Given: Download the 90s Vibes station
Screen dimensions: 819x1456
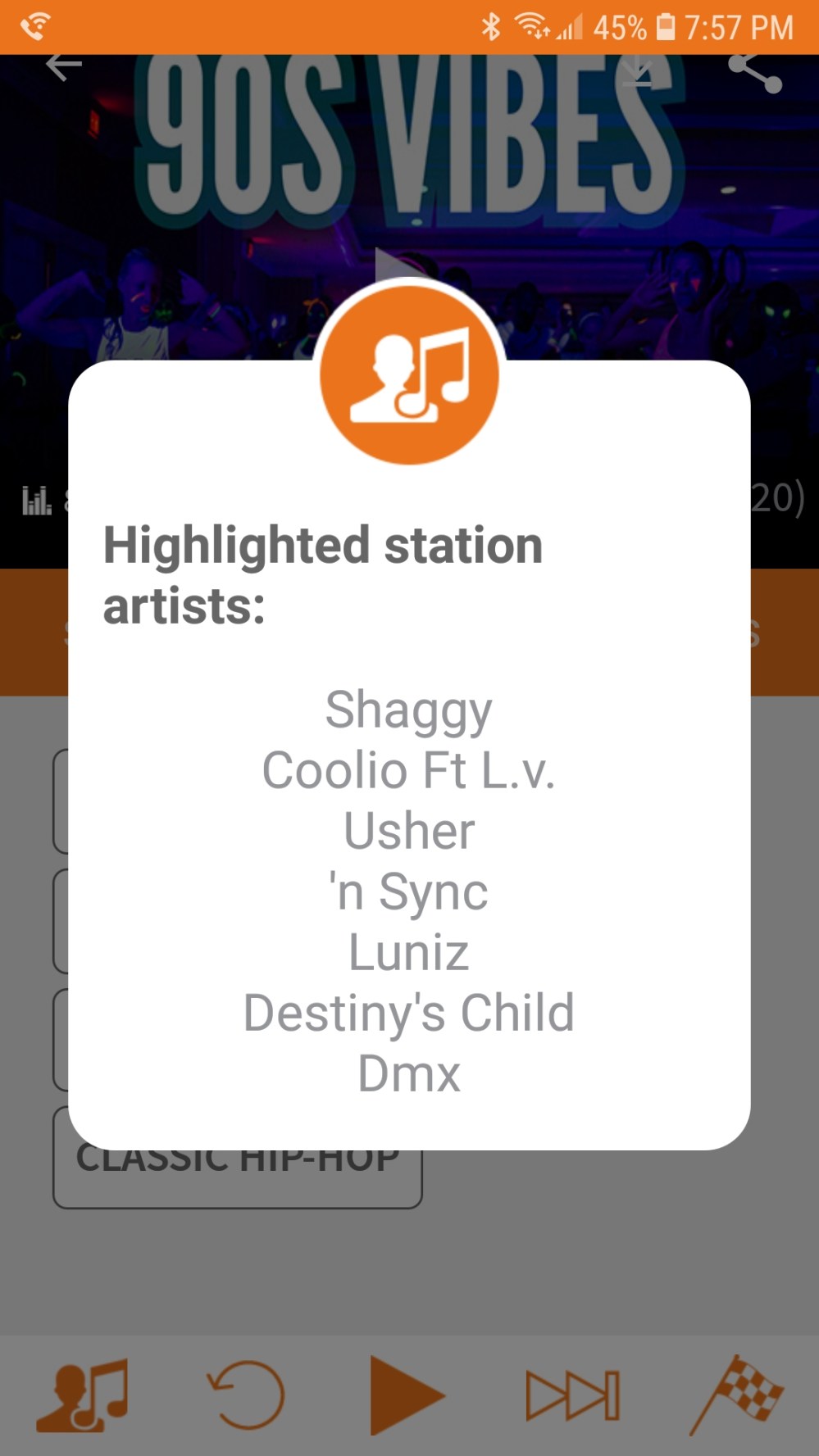Looking at the screenshot, I should 636,72.
